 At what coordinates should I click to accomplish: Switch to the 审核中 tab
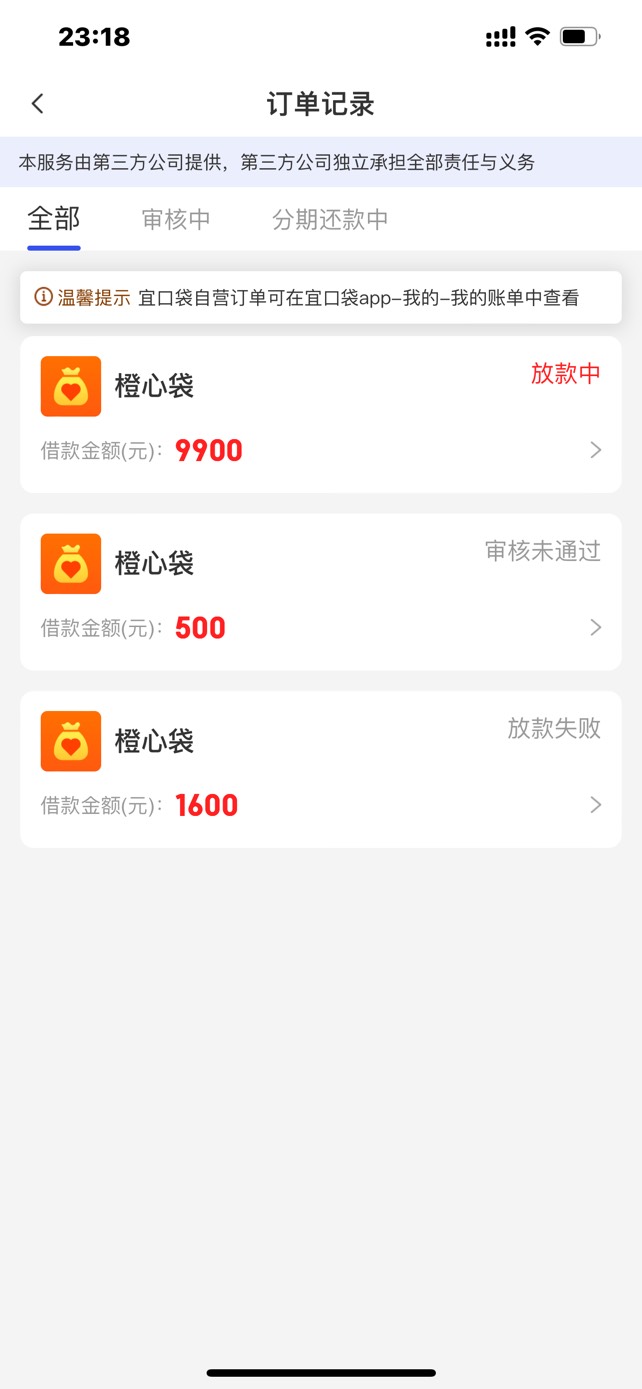point(176,220)
